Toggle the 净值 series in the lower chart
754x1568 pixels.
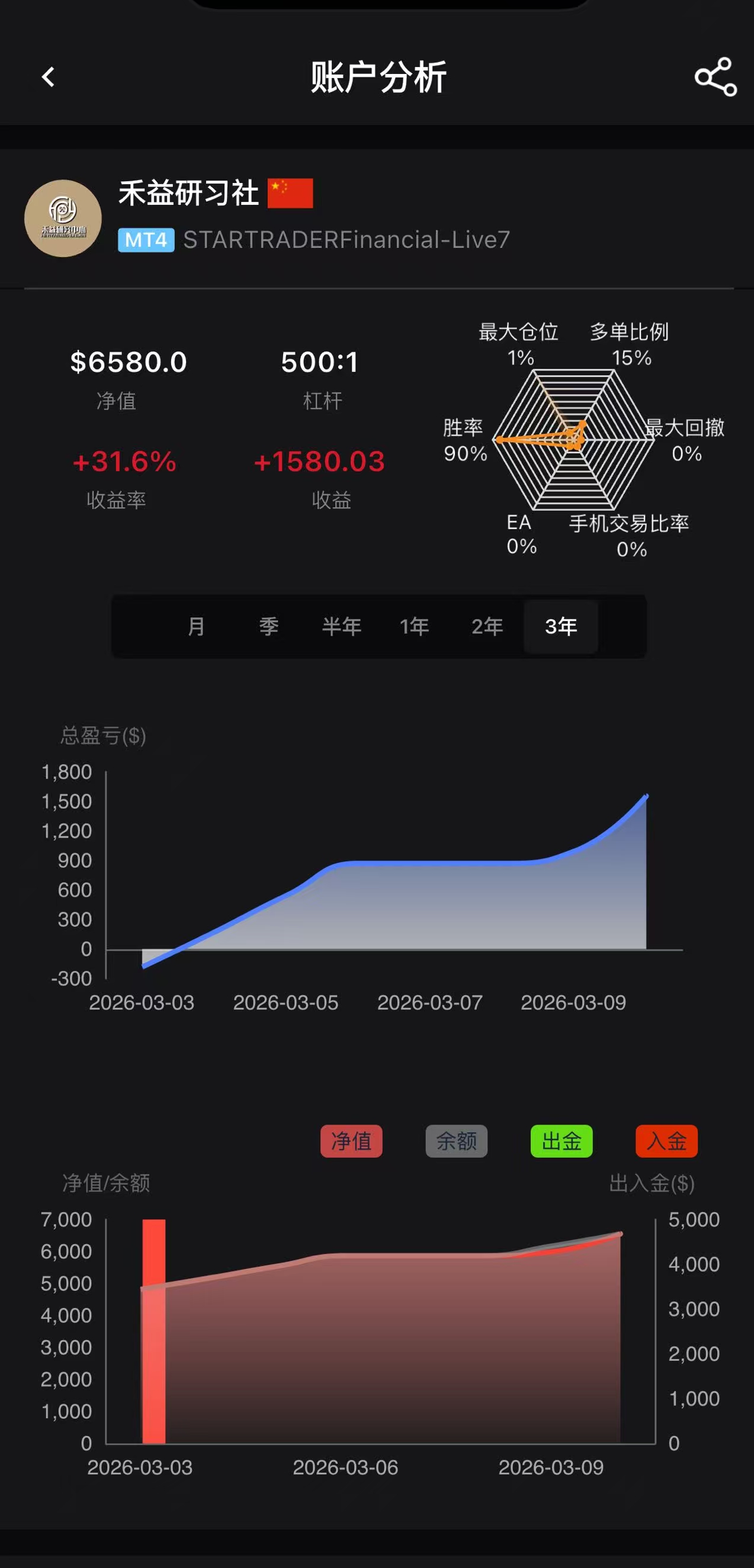coord(352,1141)
